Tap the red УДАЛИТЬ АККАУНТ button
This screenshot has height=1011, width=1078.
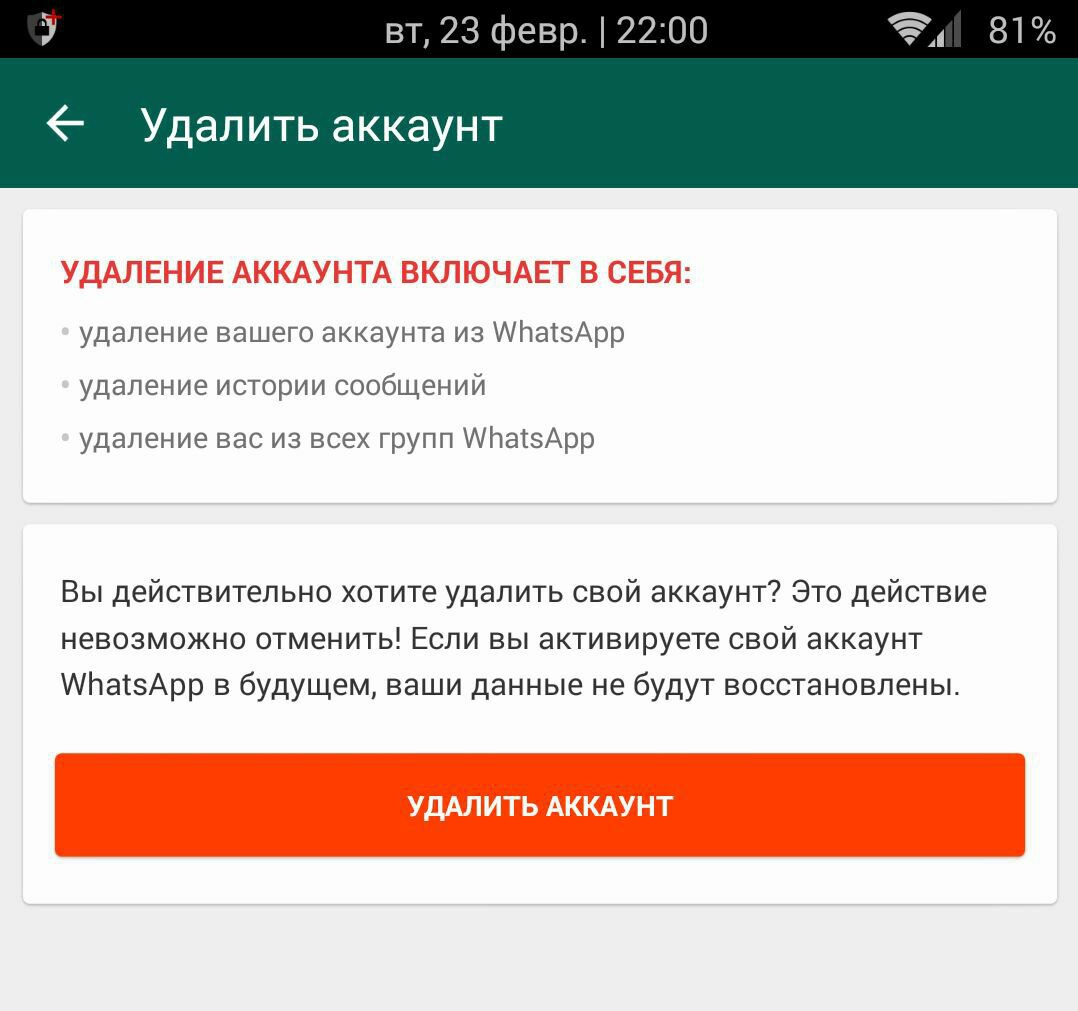[x=540, y=805]
